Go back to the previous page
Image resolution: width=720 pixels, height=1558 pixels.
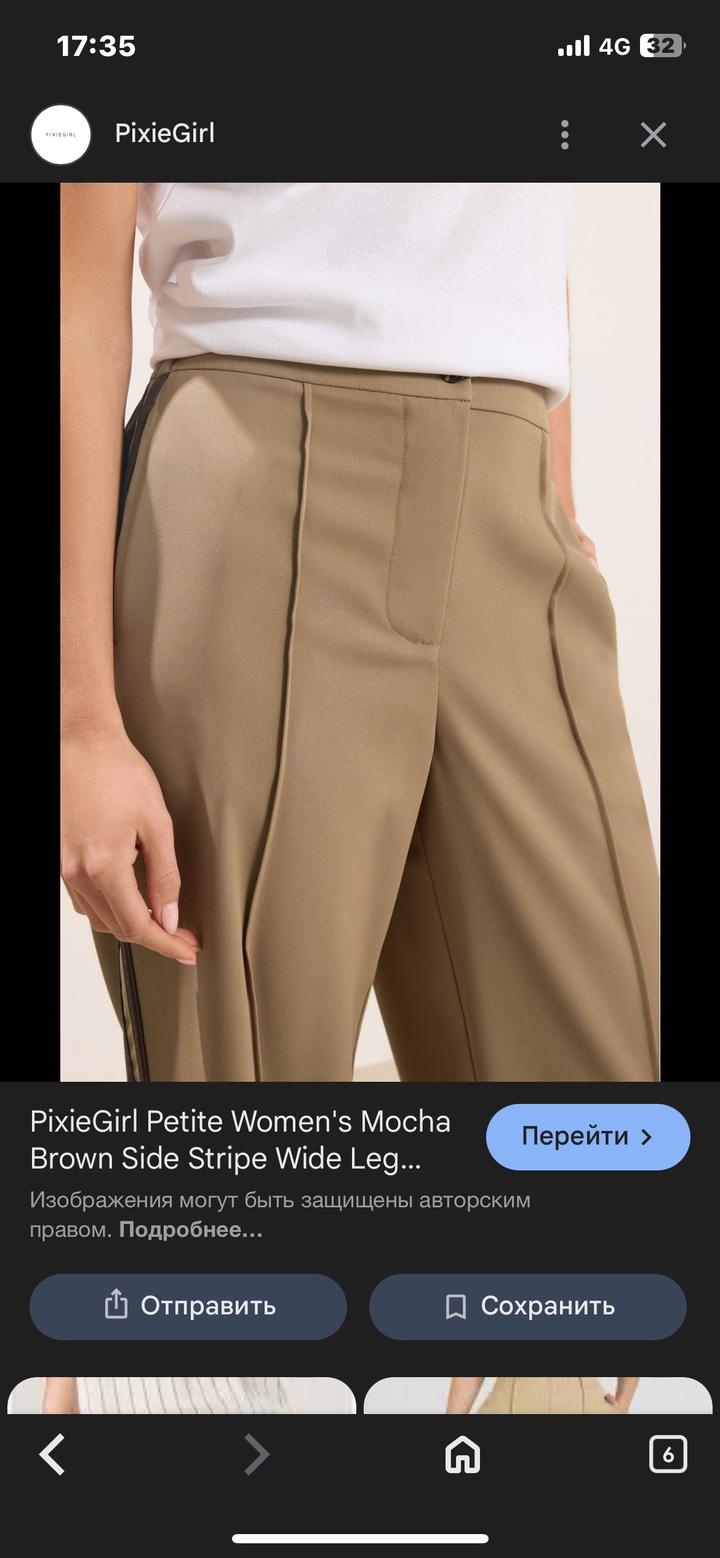click(x=52, y=1455)
